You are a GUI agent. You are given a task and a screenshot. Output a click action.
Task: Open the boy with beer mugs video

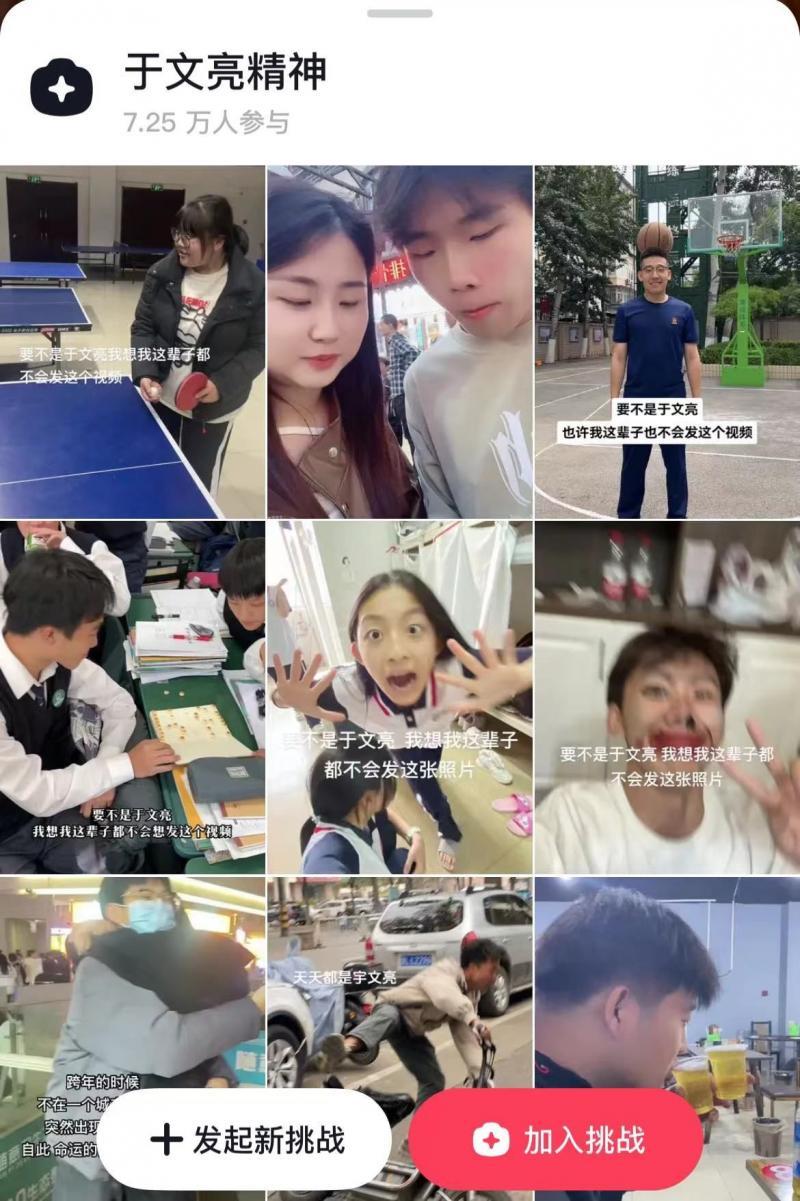667,980
